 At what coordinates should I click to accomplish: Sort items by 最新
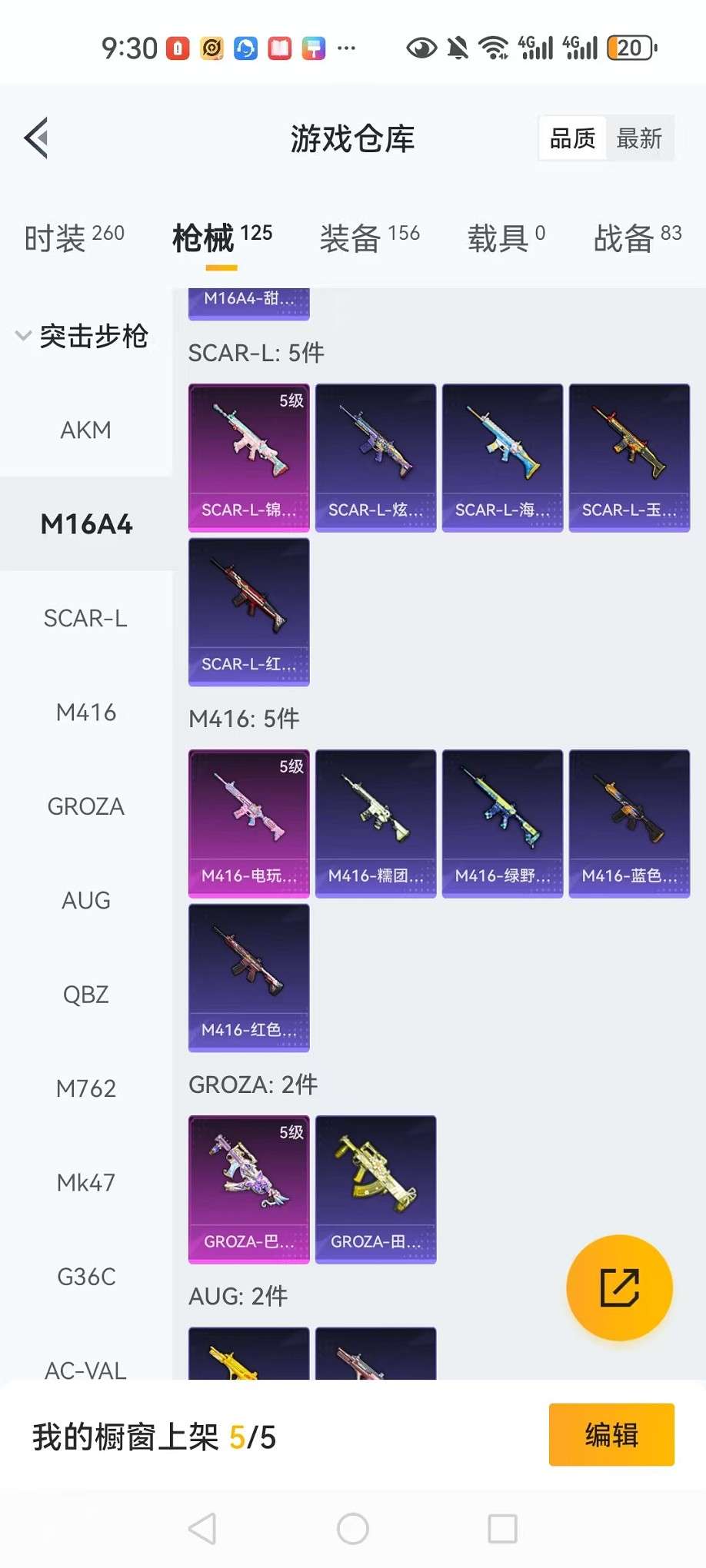(x=639, y=138)
